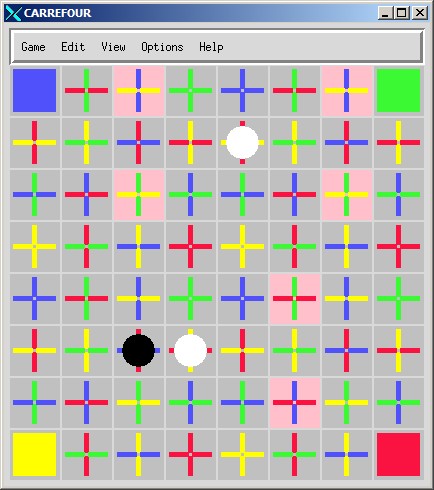Open the Game menu
434x490 pixels.
click(x=33, y=47)
